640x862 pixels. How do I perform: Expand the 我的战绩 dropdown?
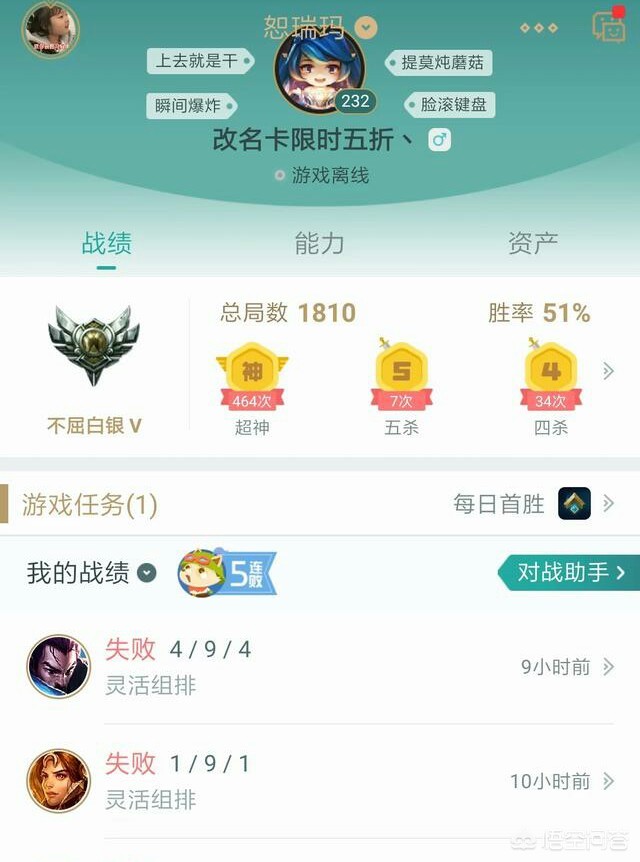point(147,573)
